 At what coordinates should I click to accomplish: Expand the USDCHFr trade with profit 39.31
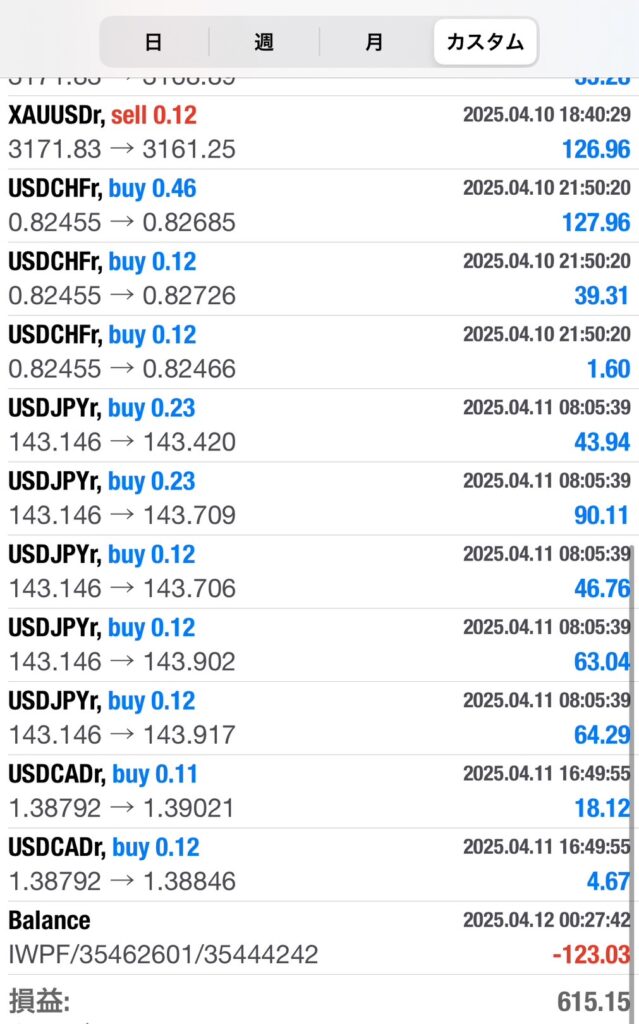click(x=320, y=279)
